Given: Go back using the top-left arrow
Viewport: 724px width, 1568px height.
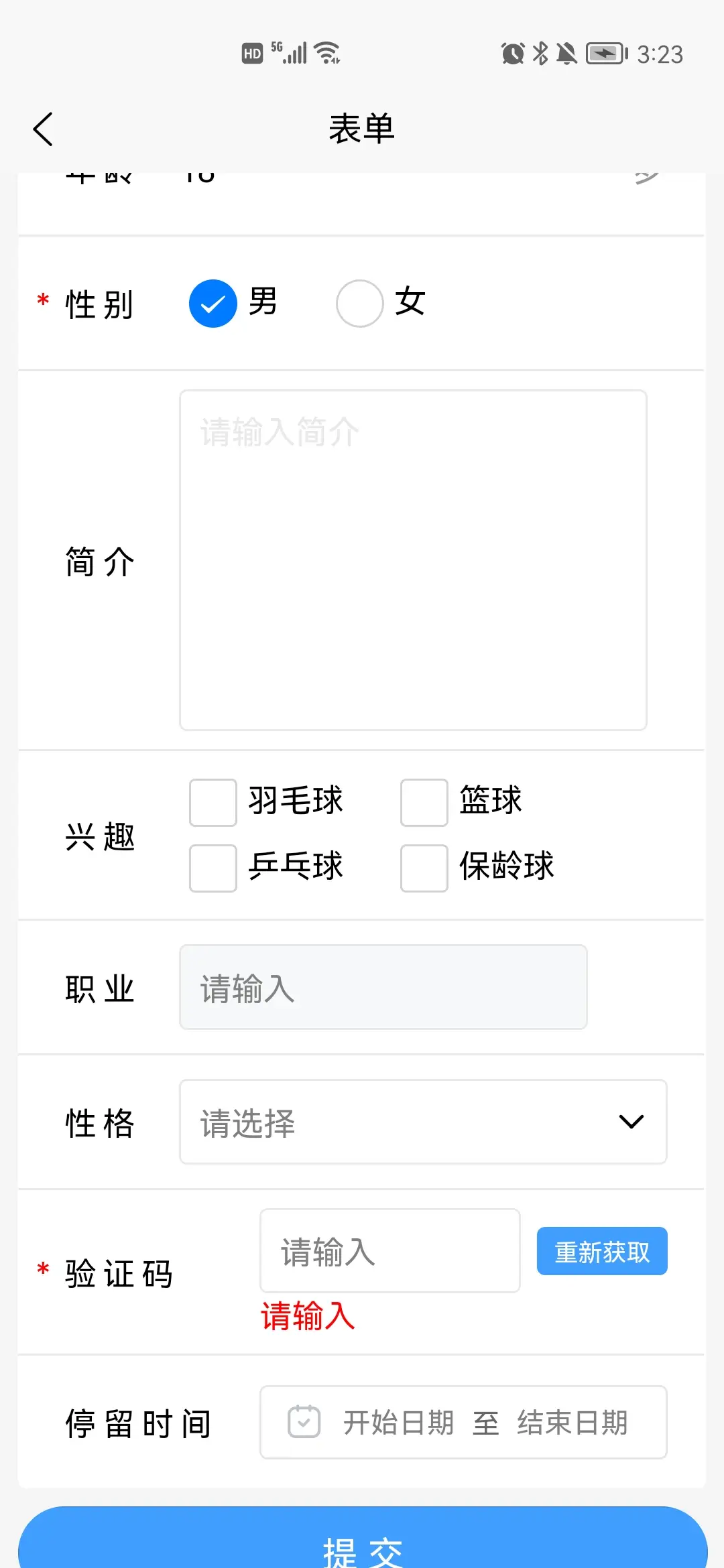Looking at the screenshot, I should [x=43, y=129].
